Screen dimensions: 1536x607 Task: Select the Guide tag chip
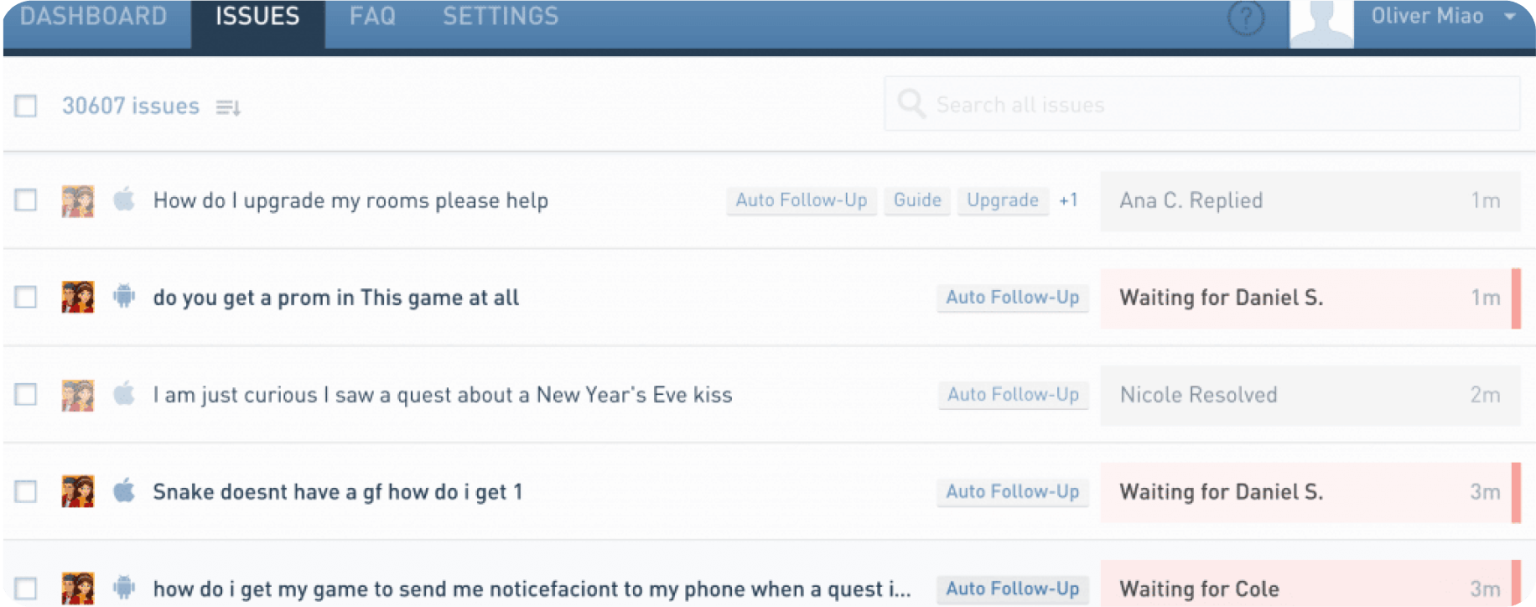tap(917, 200)
